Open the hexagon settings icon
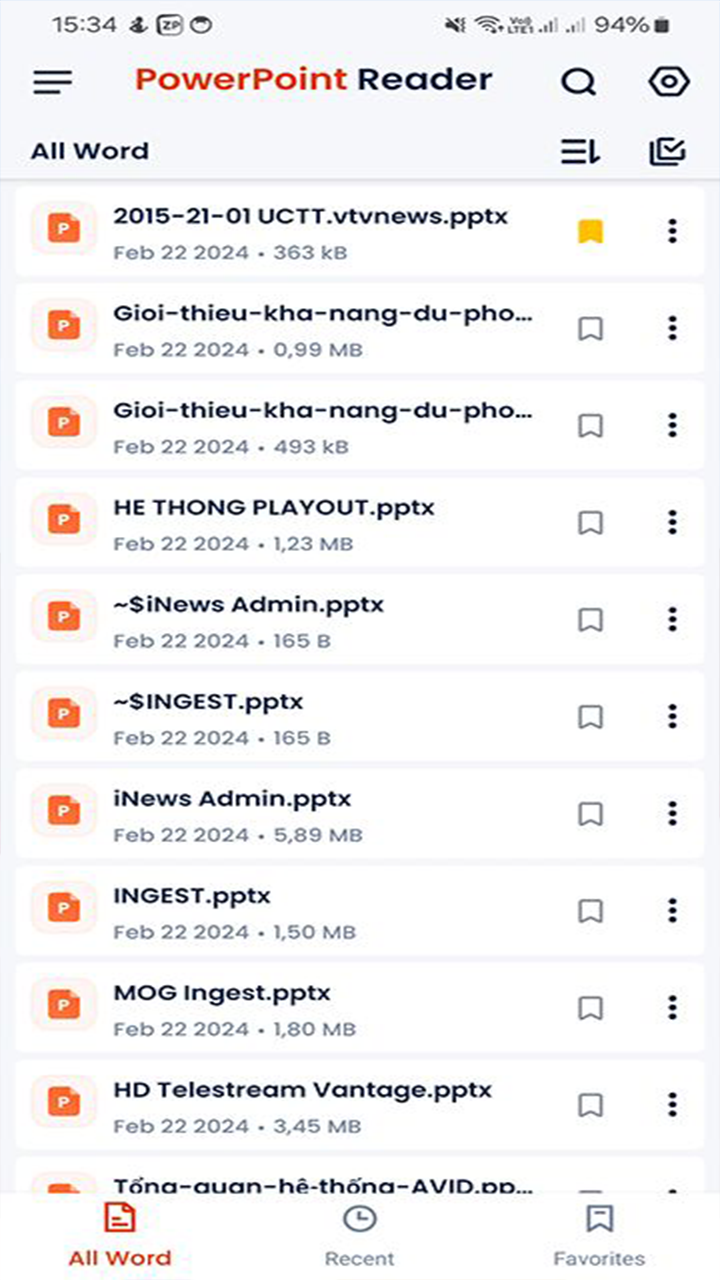720x1280 pixels. (x=668, y=82)
